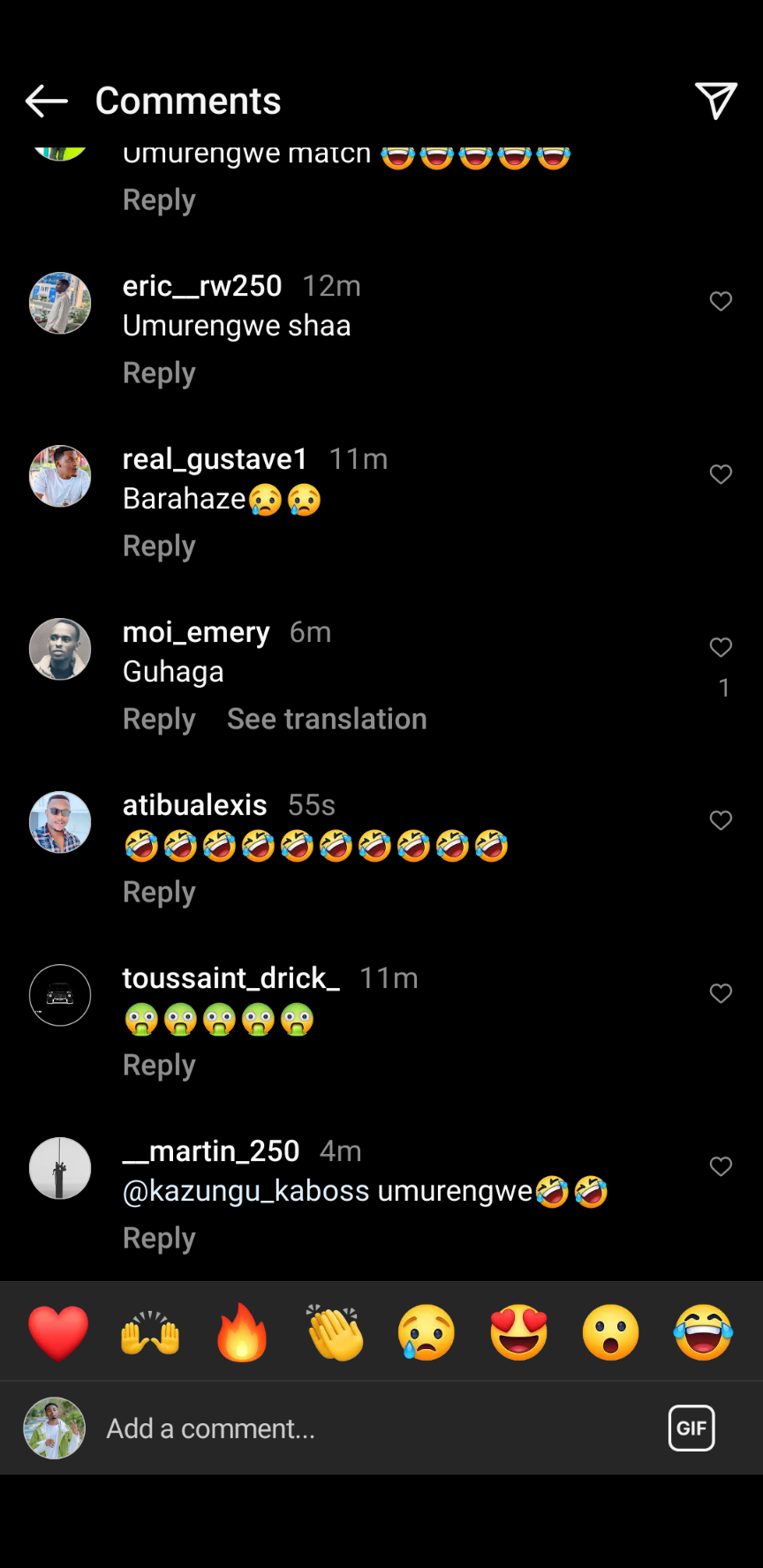Screen dimensions: 763x1568
Task: Like __martin_250's comment
Action: point(721,1166)
